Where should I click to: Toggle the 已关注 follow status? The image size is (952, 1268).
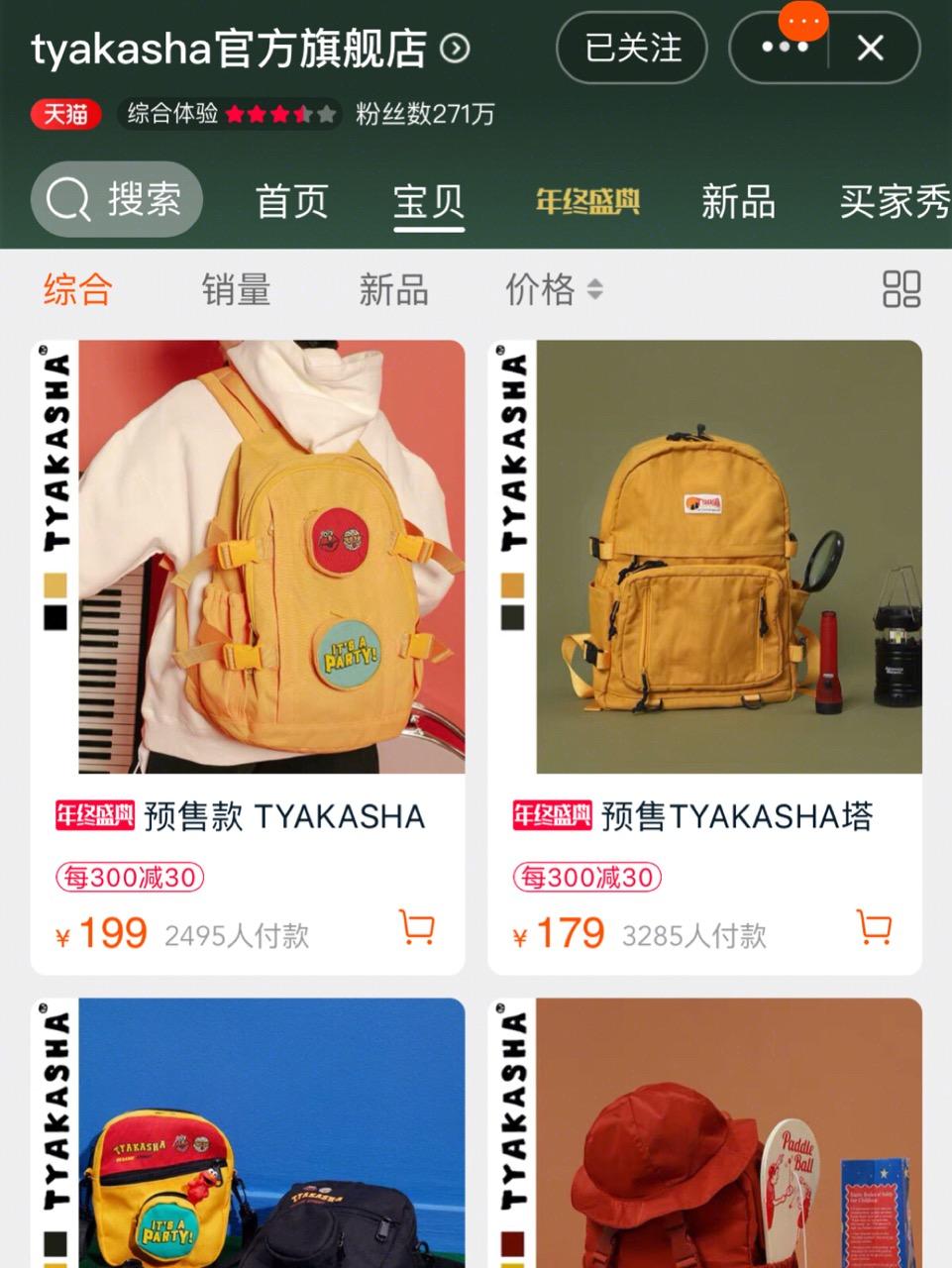tap(631, 48)
